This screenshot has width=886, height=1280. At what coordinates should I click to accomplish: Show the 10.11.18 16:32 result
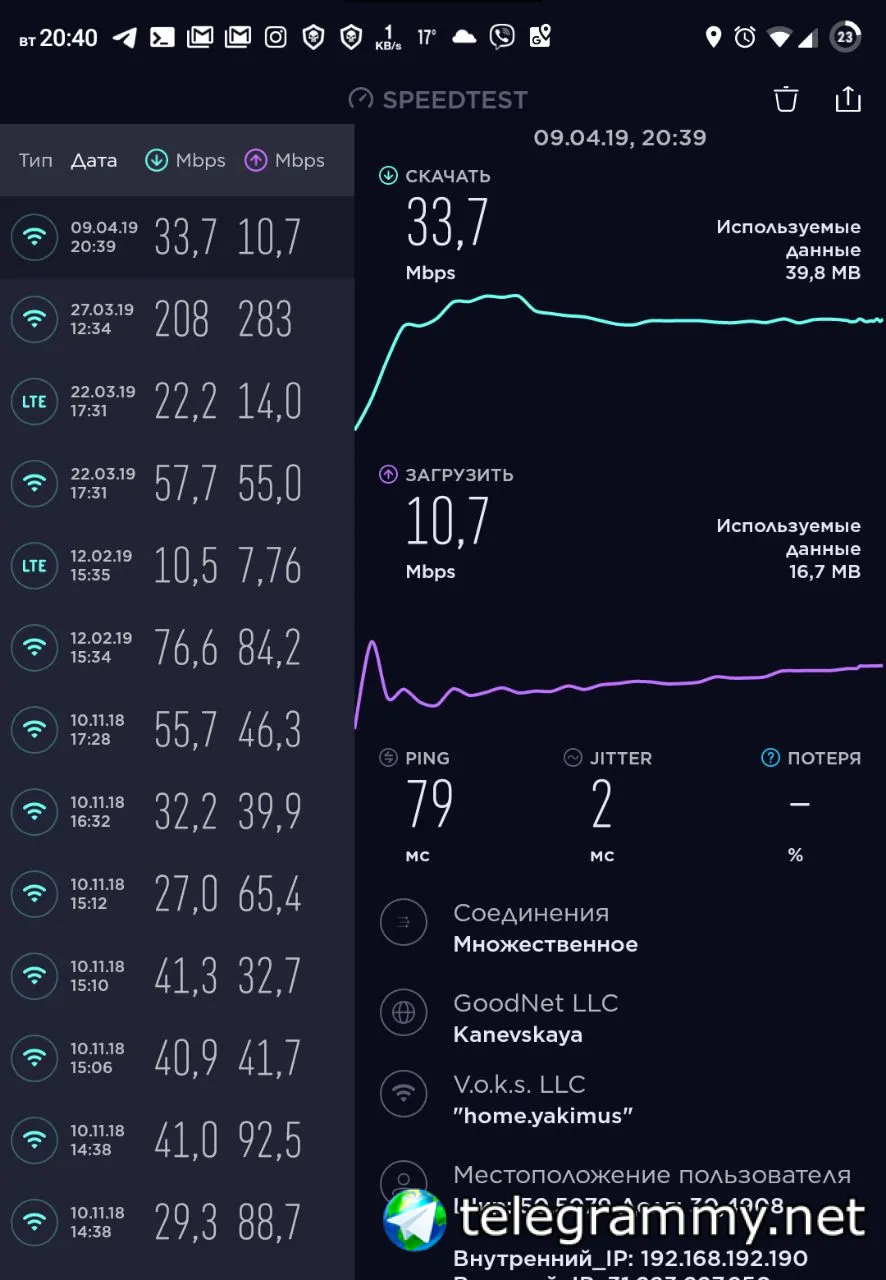point(177,812)
